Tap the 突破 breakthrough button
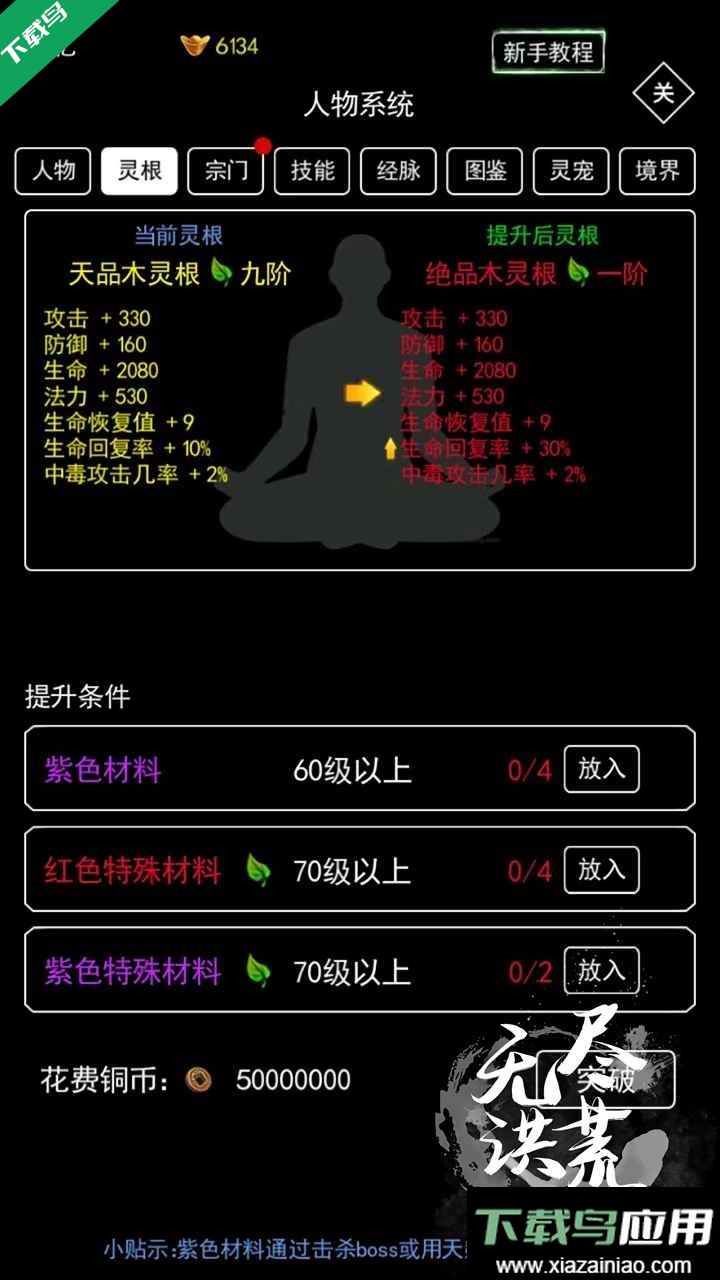The height and width of the screenshot is (1280, 720). coord(606,1080)
